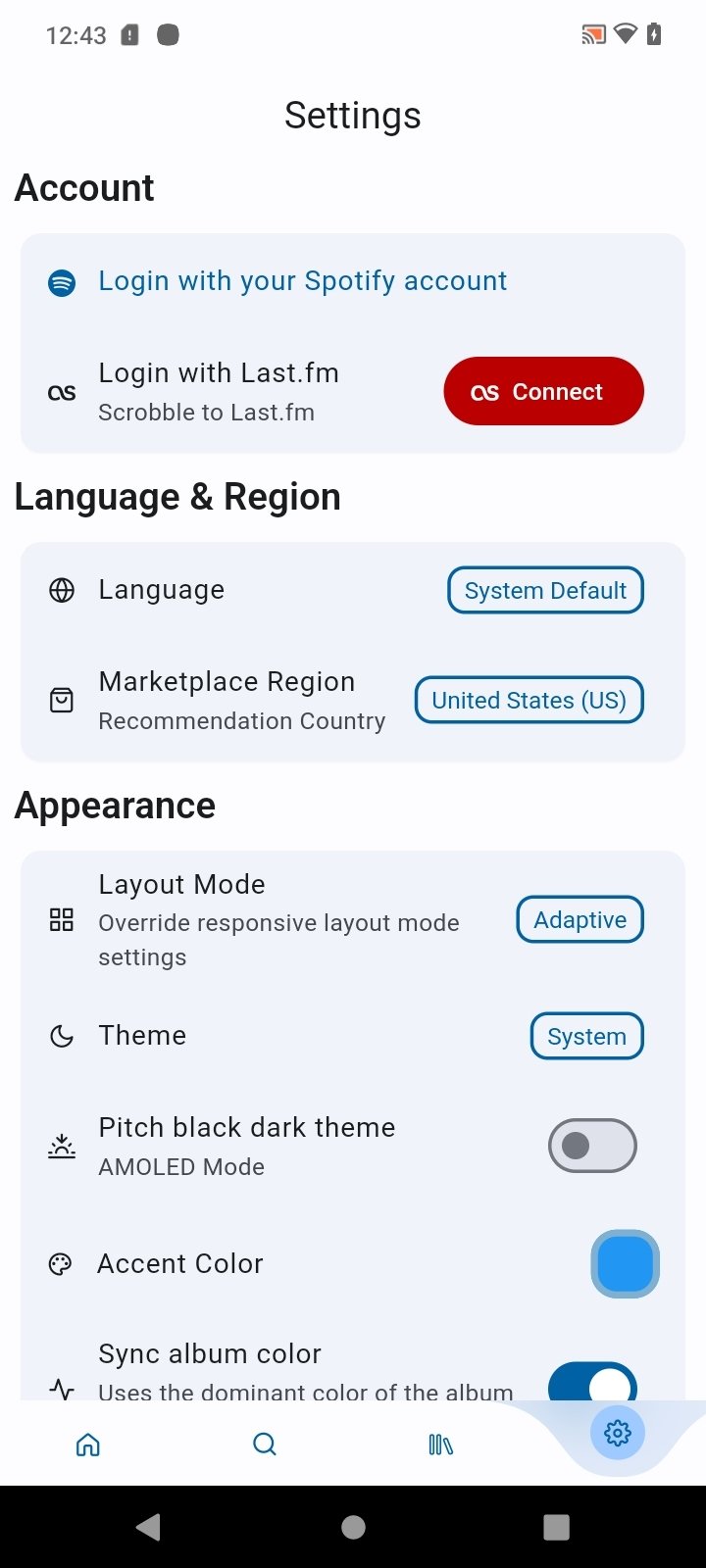The width and height of the screenshot is (706, 1568).
Task: Enable Pitch black dark theme switch
Action: (592, 1146)
